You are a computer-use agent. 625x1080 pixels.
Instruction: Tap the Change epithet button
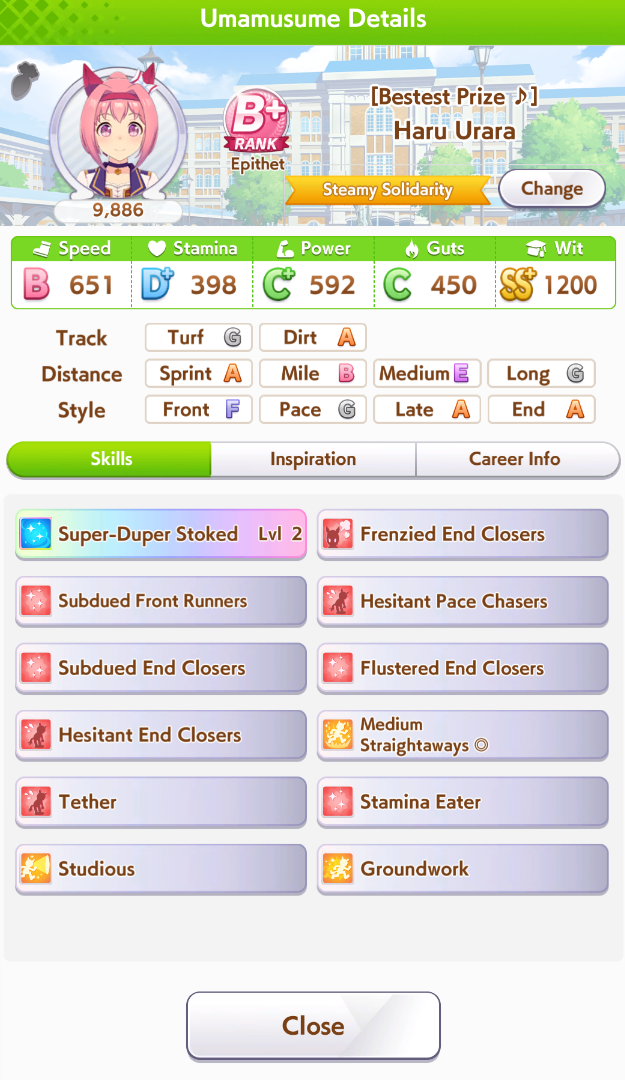click(552, 189)
